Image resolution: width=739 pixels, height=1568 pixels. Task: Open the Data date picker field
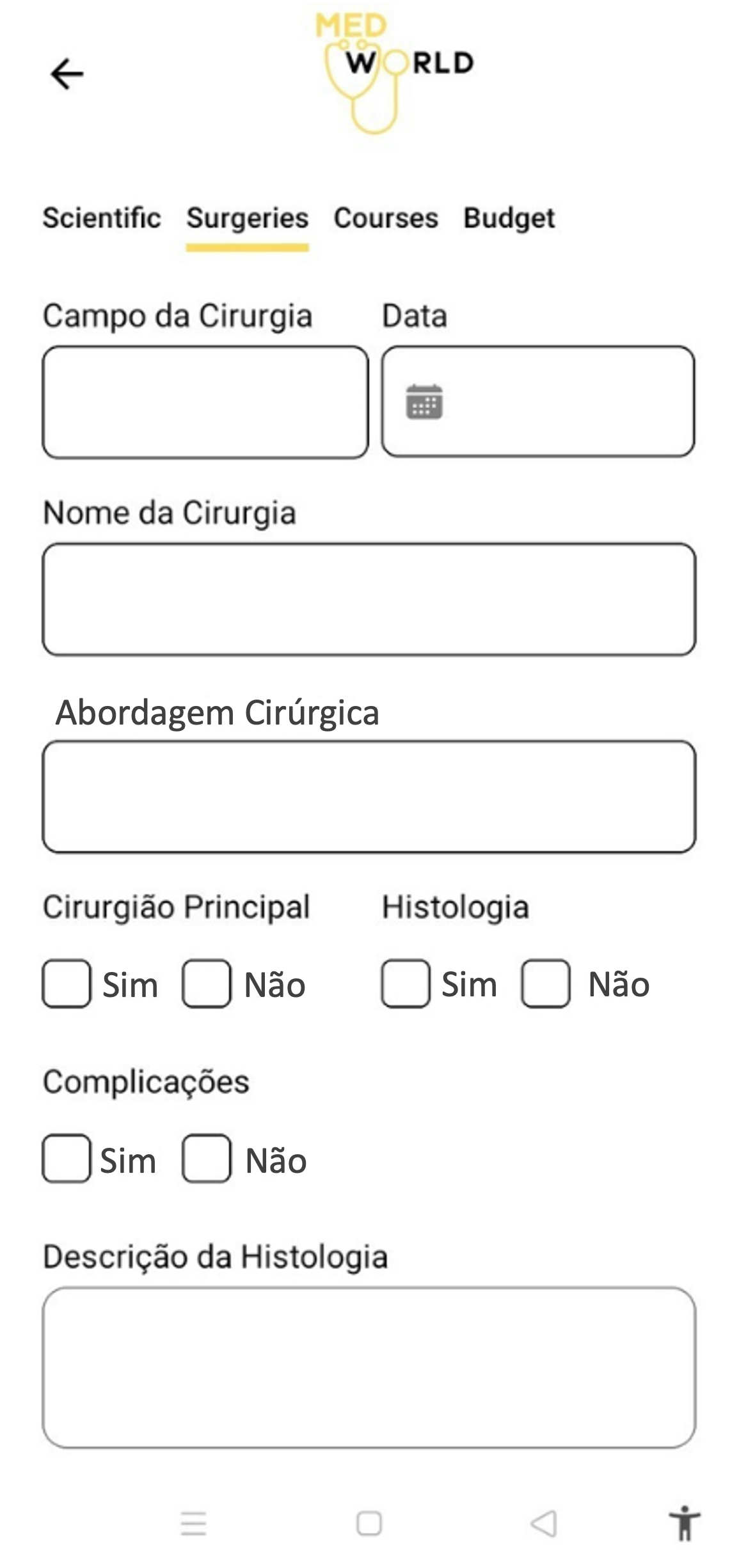click(538, 402)
